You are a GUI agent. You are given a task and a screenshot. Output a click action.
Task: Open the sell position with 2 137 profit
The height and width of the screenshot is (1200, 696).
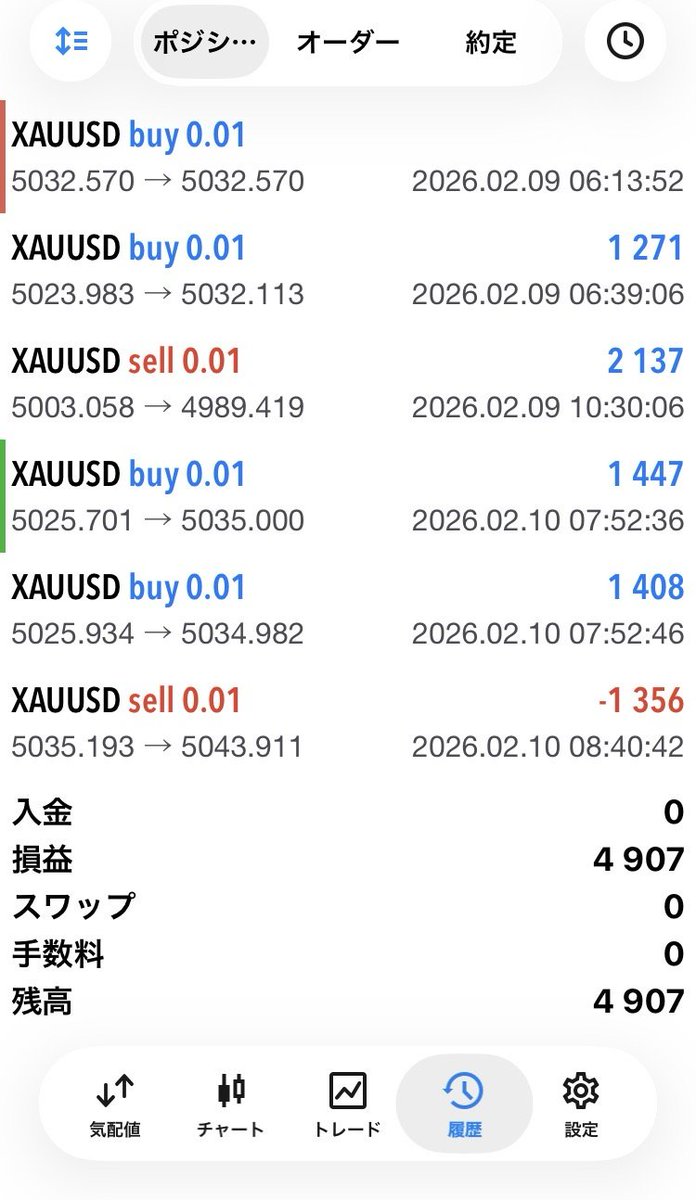coord(348,383)
